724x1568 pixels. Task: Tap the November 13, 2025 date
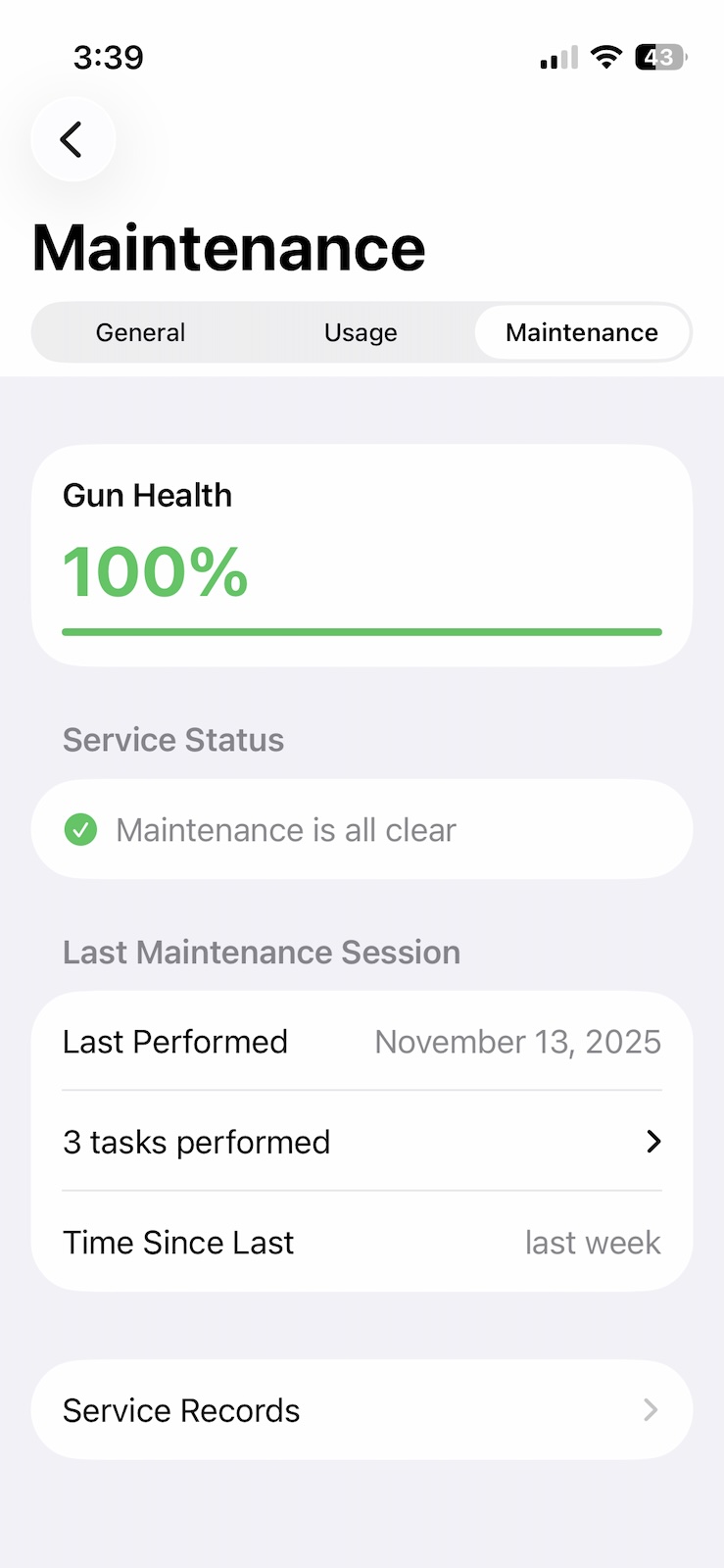coord(517,1042)
